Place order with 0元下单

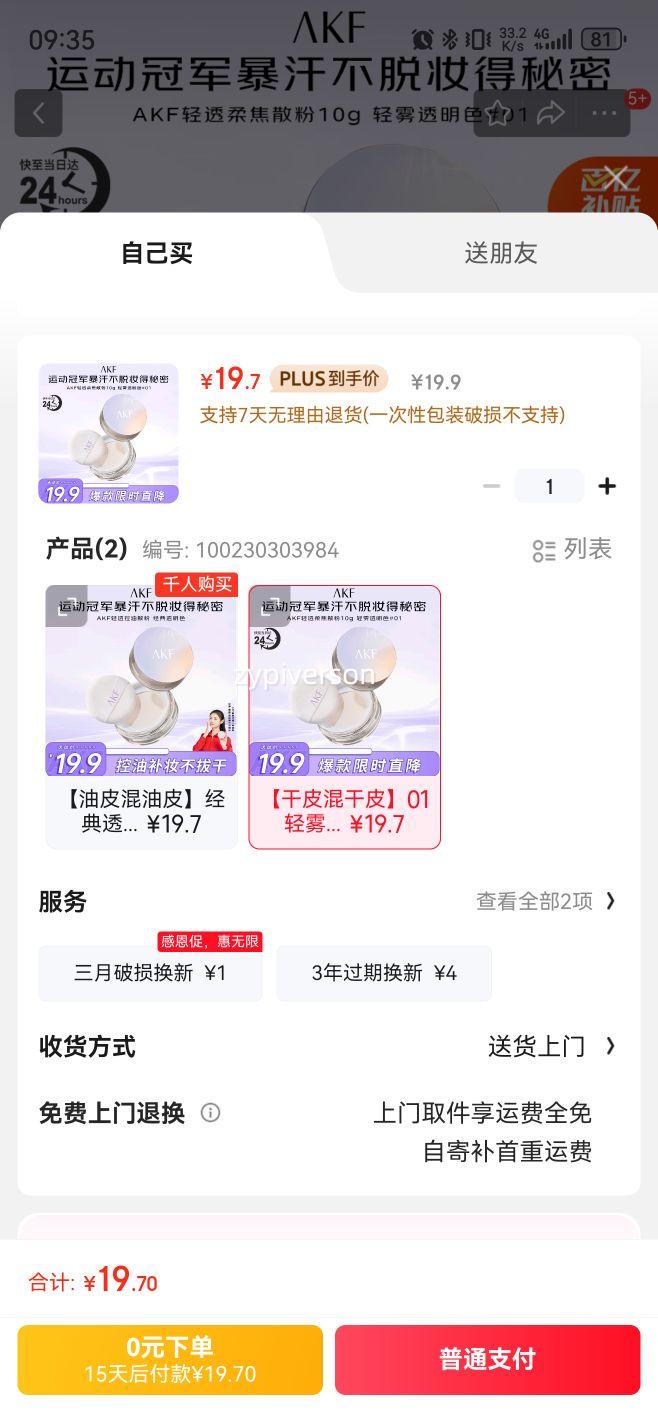[x=170, y=1359]
